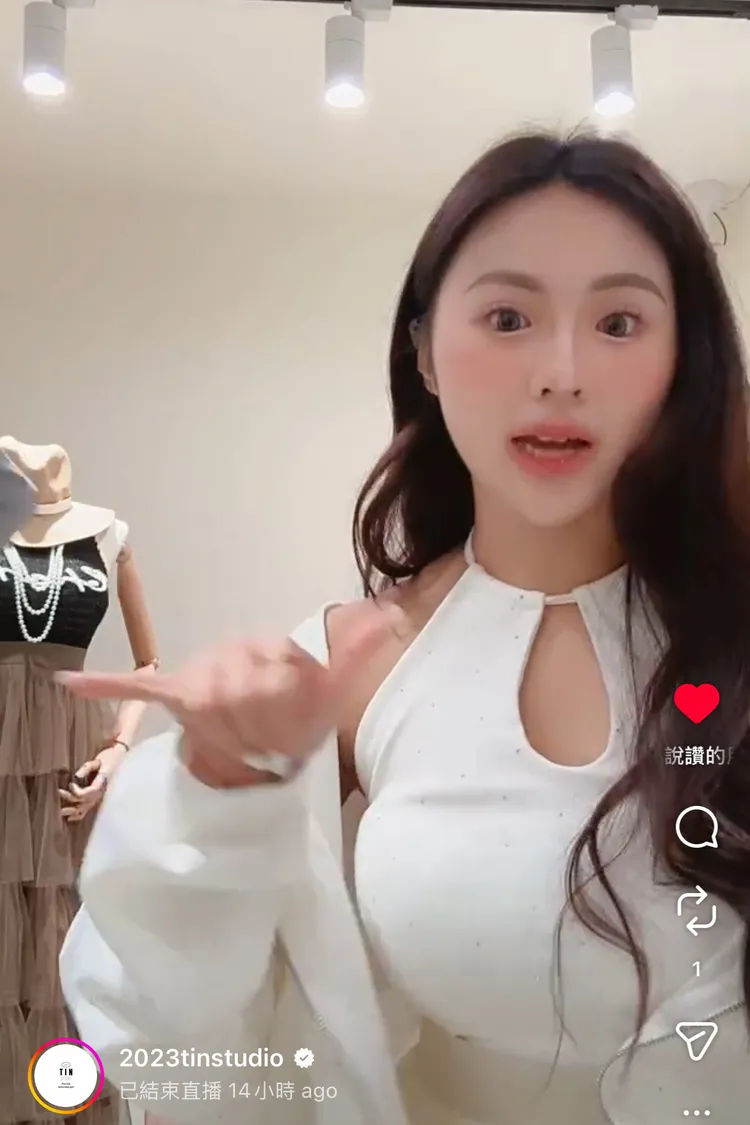This screenshot has width=750, height=1125.
Task: Open the 2023tinstudio username link
Action: tap(201, 1058)
